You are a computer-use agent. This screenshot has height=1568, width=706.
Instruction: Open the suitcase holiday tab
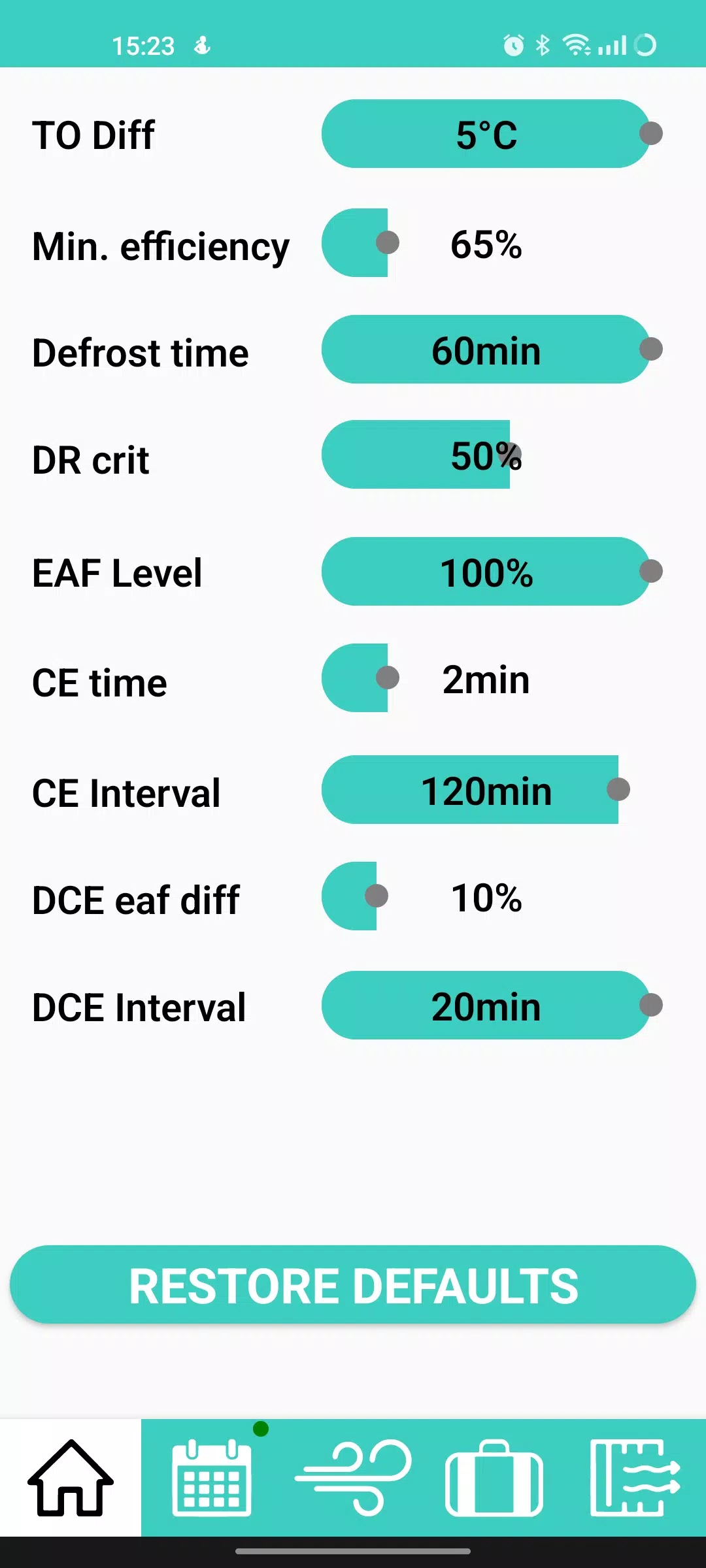click(x=494, y=1478)
